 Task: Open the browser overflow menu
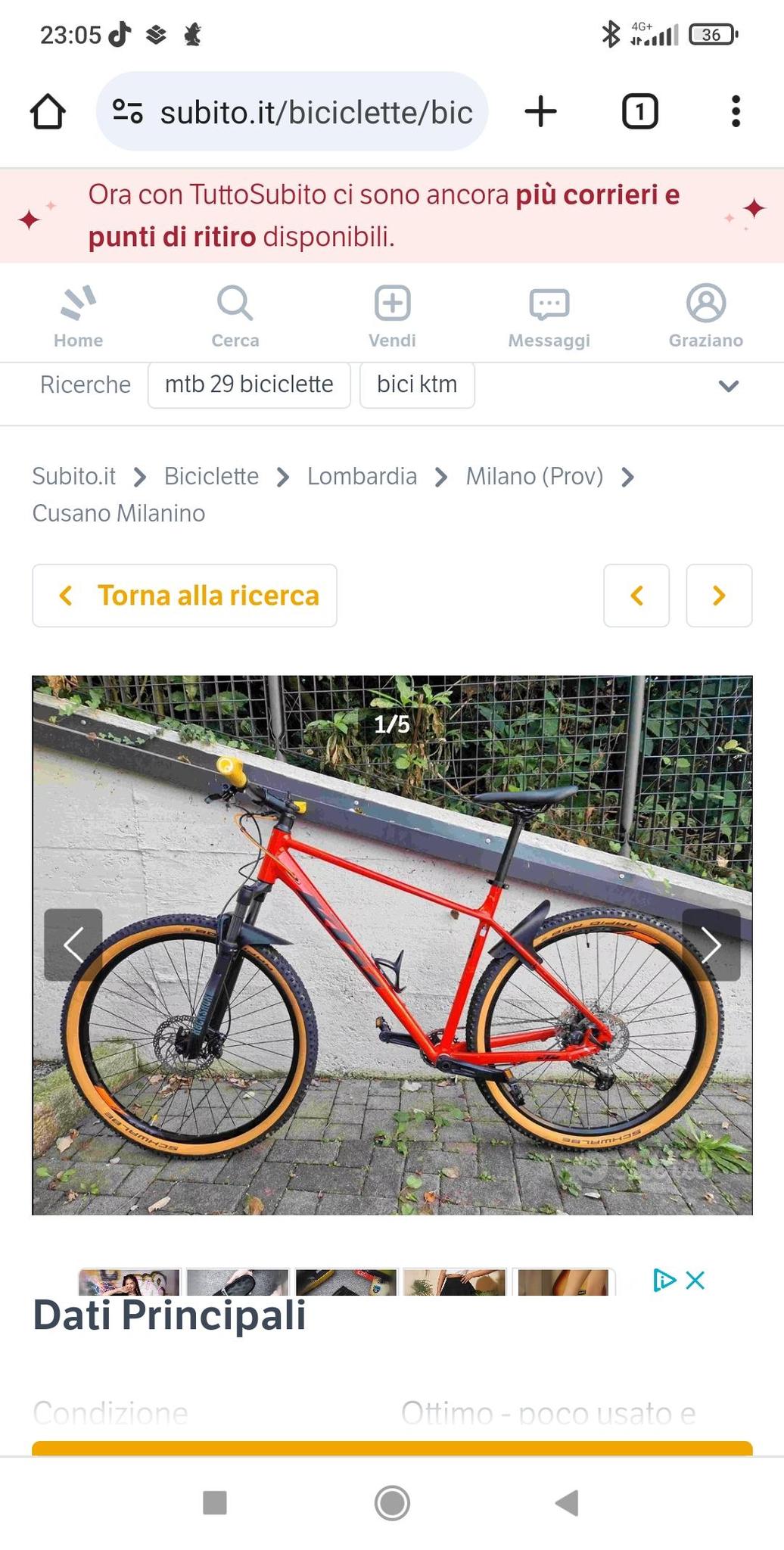[735, 112]
